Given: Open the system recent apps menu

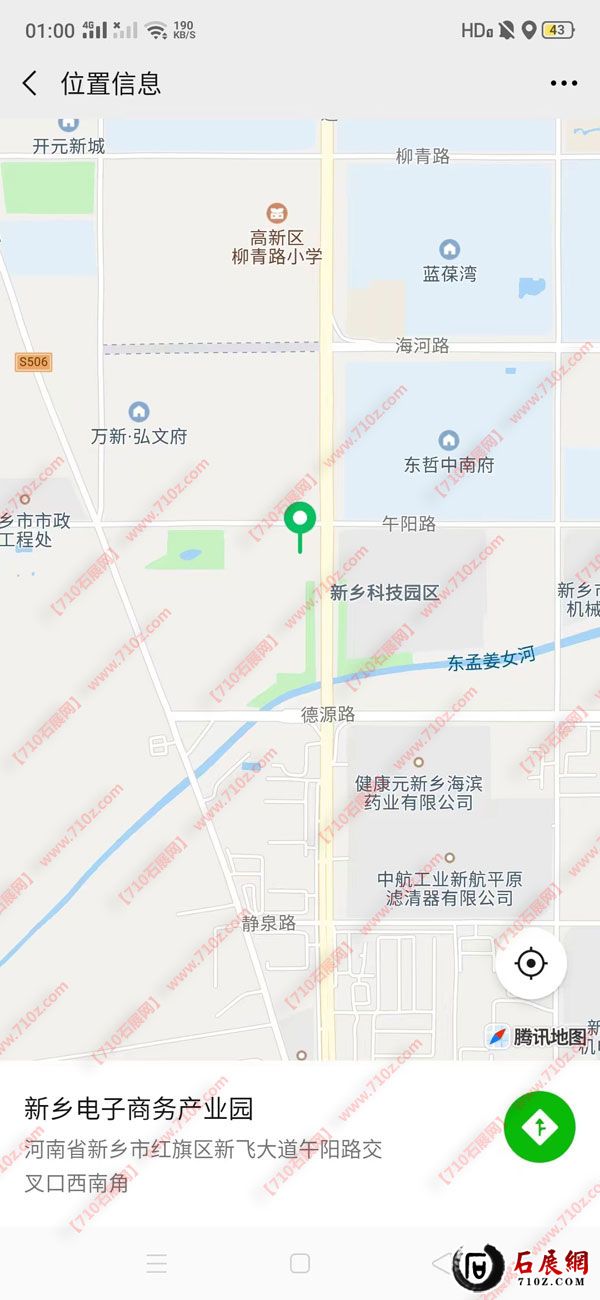Looking at the screenshot, I should coord(157,1263).
